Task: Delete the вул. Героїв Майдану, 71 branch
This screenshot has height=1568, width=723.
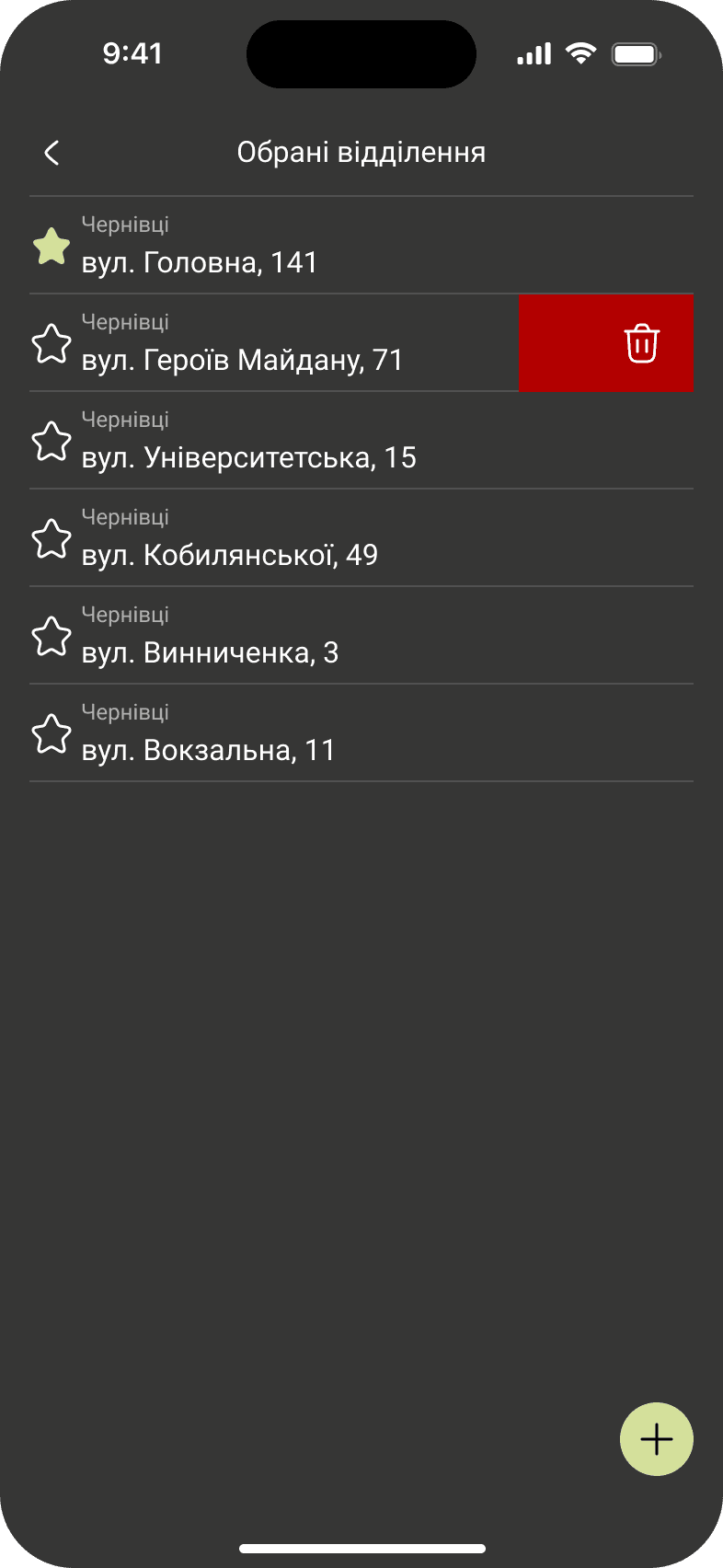Action: point(605,343)
